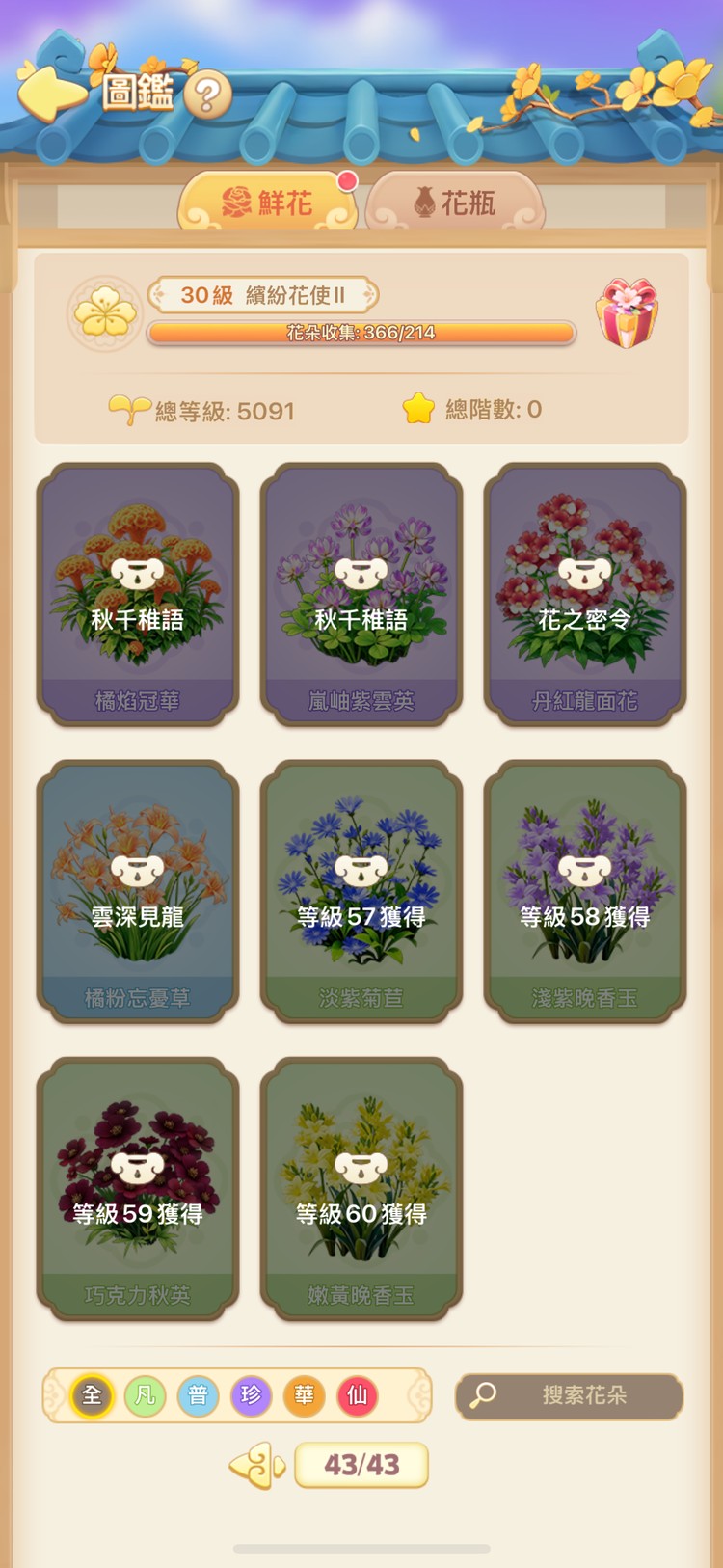The width and height of the screenshot is (723, 1568).
Task: Go back using the yellow arrow
Action: [50, 93]
